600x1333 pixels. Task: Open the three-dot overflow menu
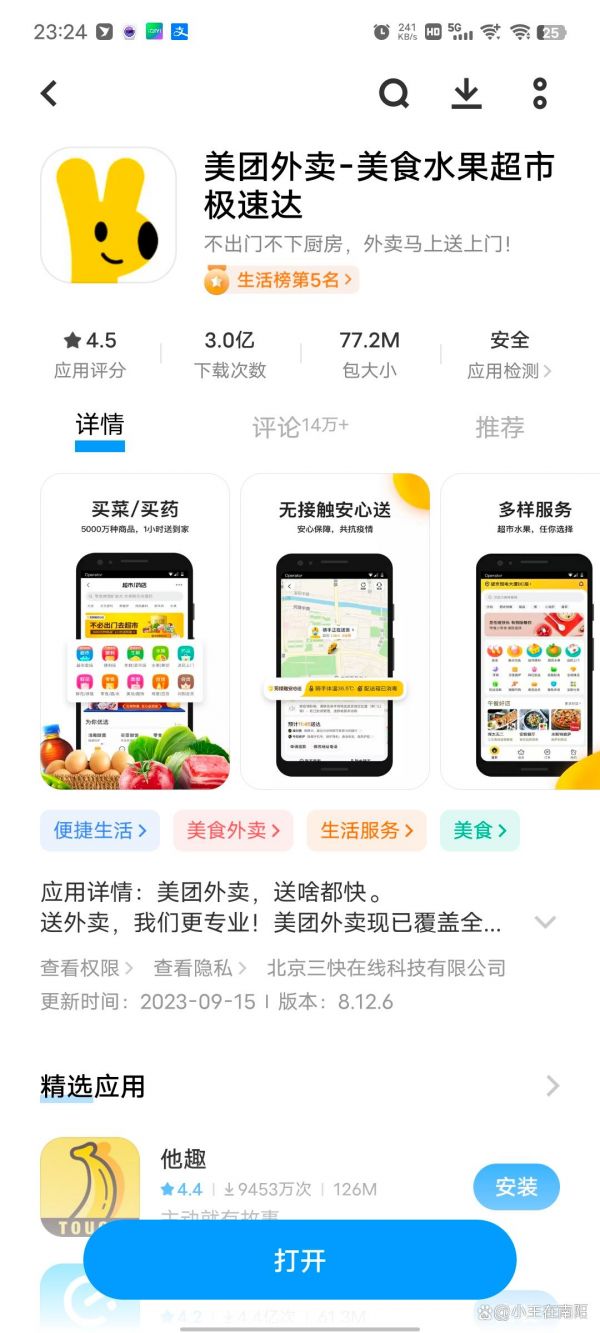click(x=540, y=93)
